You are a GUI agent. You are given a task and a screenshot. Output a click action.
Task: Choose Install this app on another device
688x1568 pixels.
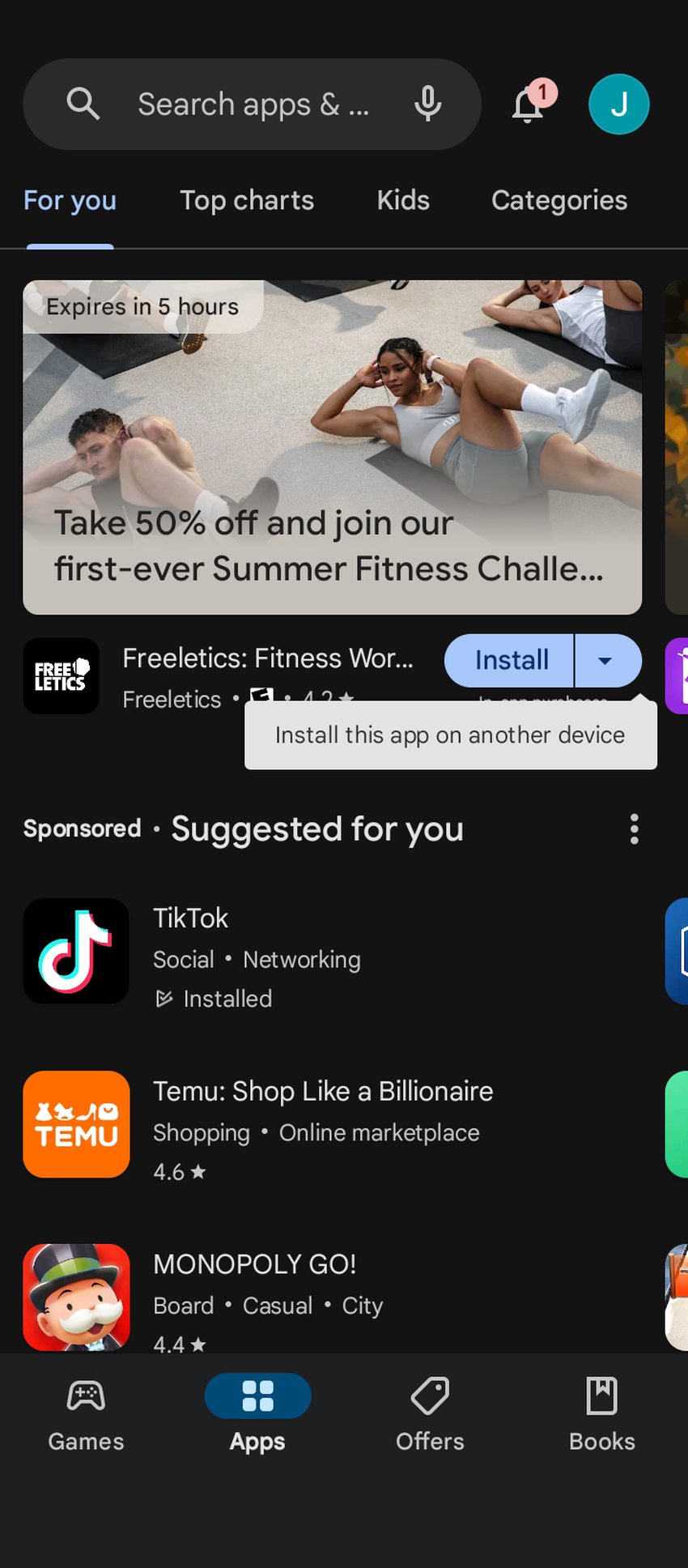click(450, 735)
